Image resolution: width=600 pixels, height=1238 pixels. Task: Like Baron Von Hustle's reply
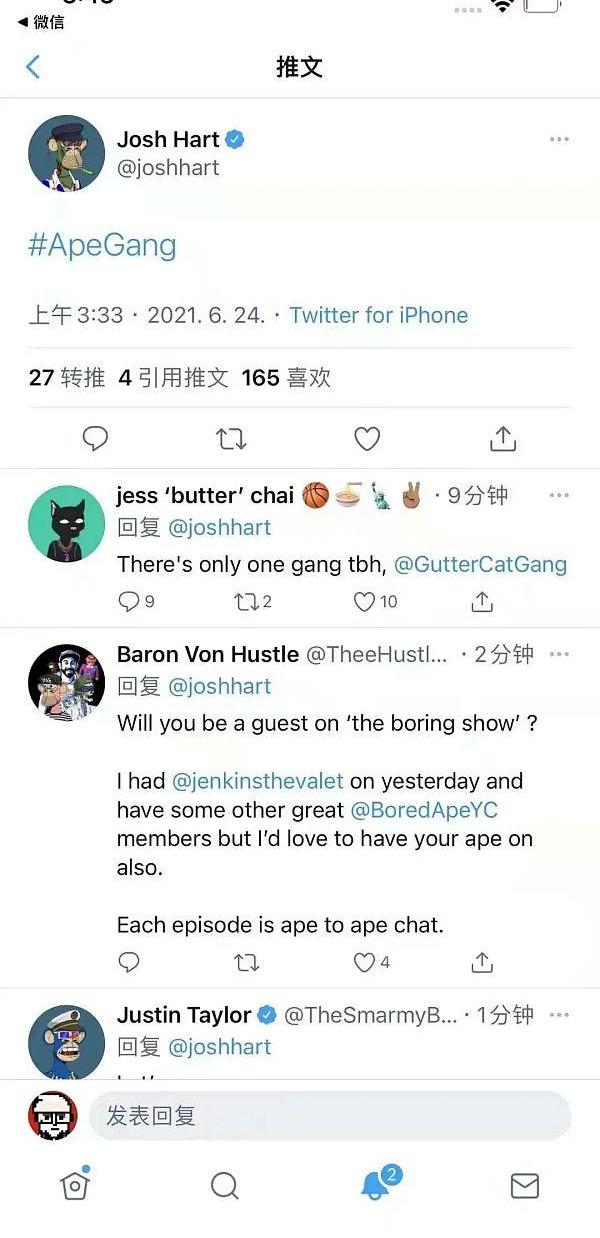371,962
